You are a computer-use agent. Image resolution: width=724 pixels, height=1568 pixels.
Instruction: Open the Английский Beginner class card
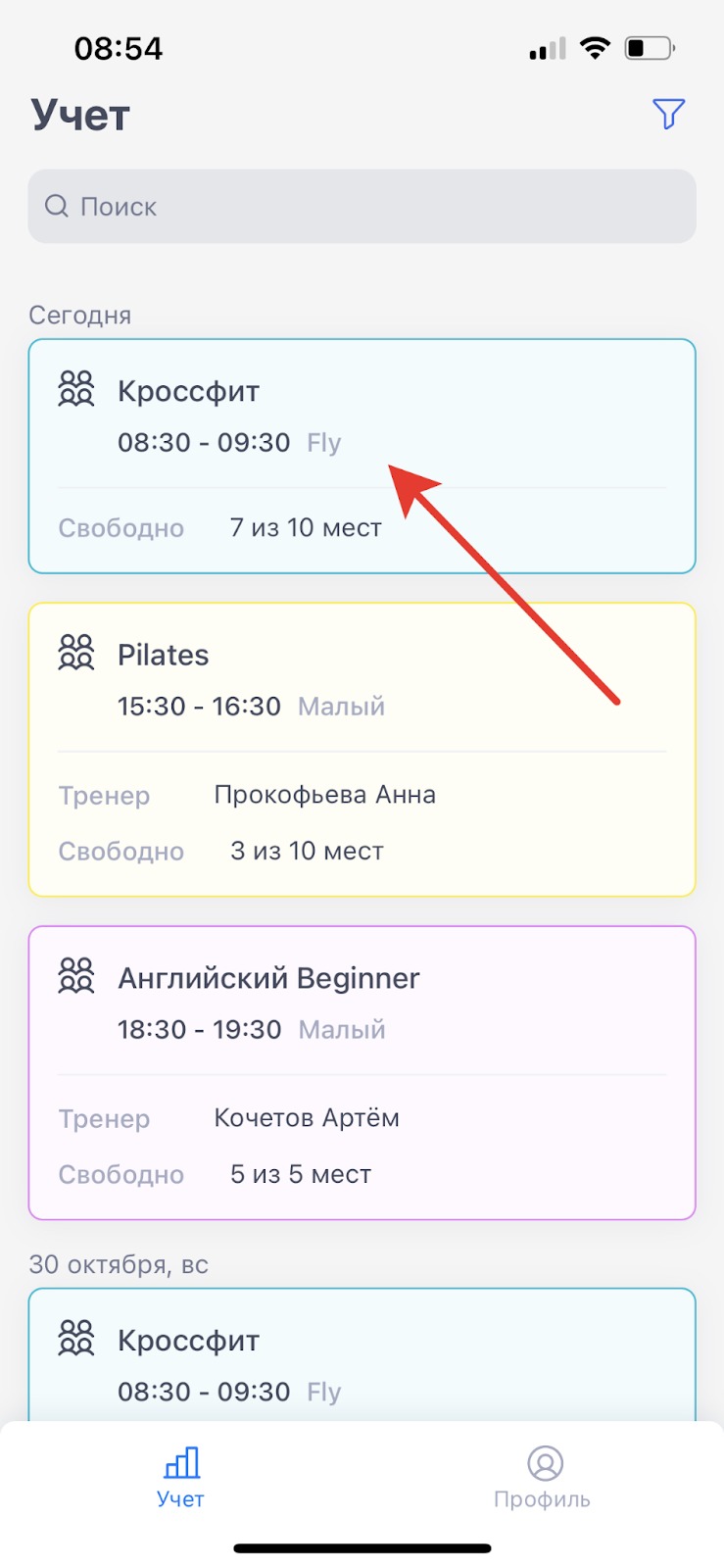[x=362, y=1072]
